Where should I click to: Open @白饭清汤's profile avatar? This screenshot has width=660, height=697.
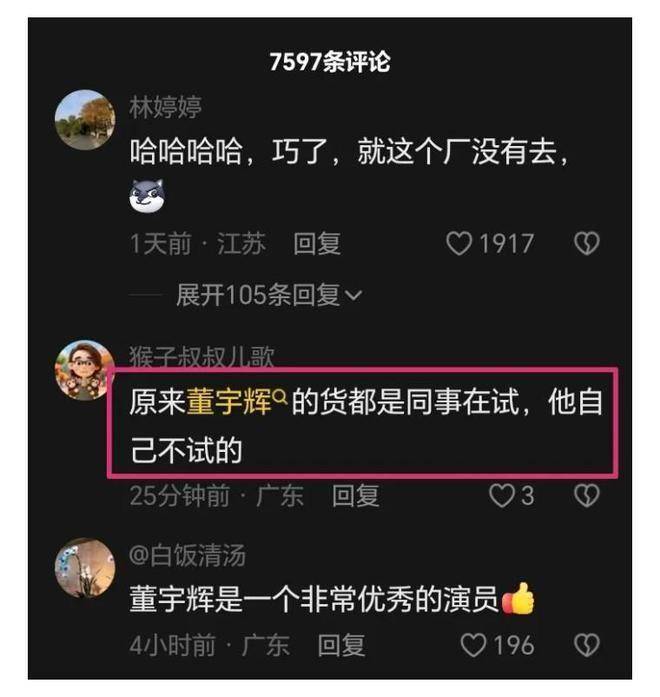(x=84, y=568)
